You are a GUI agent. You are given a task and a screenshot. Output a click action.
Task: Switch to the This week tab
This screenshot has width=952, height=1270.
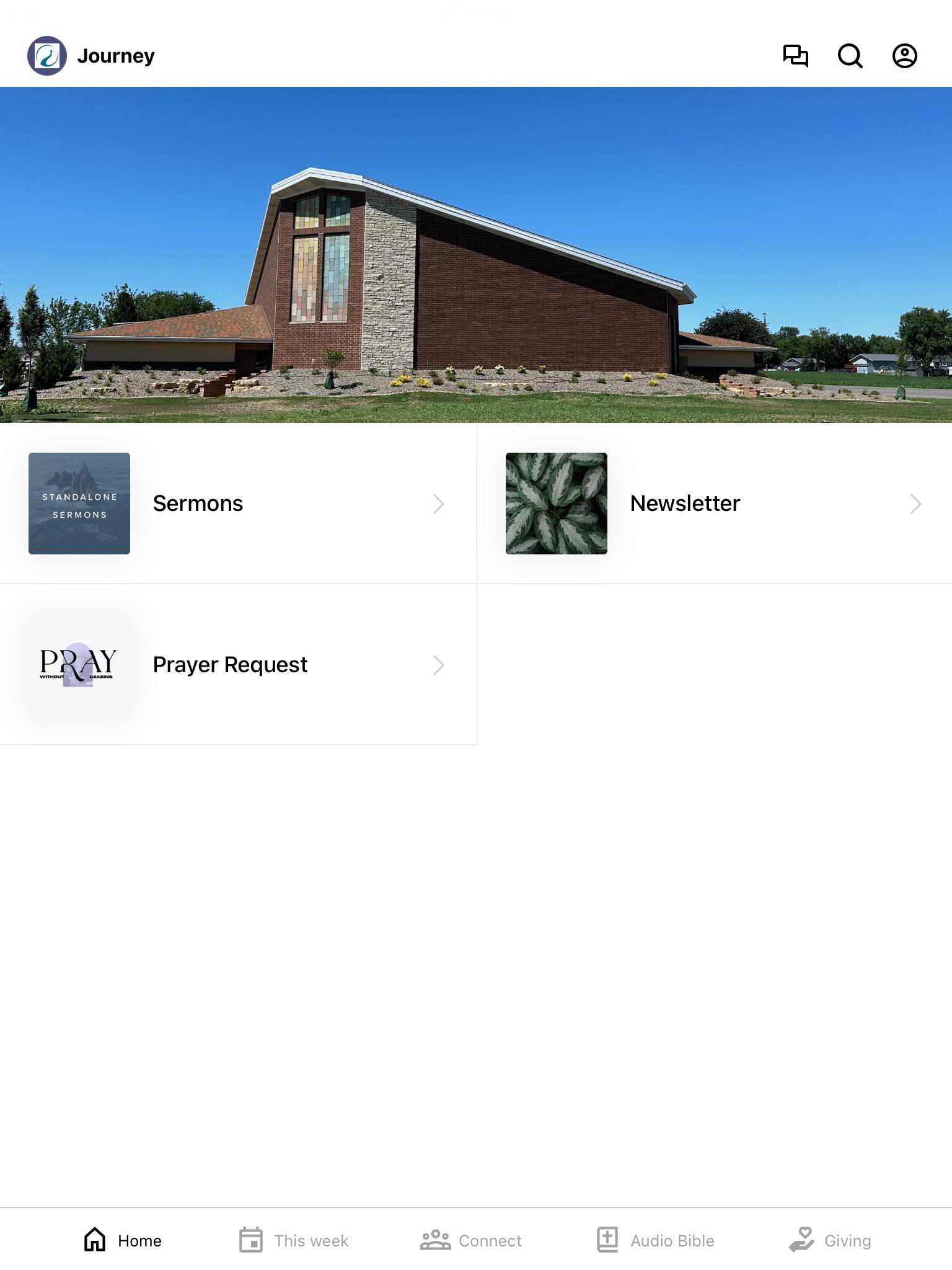pos(294,1240)
